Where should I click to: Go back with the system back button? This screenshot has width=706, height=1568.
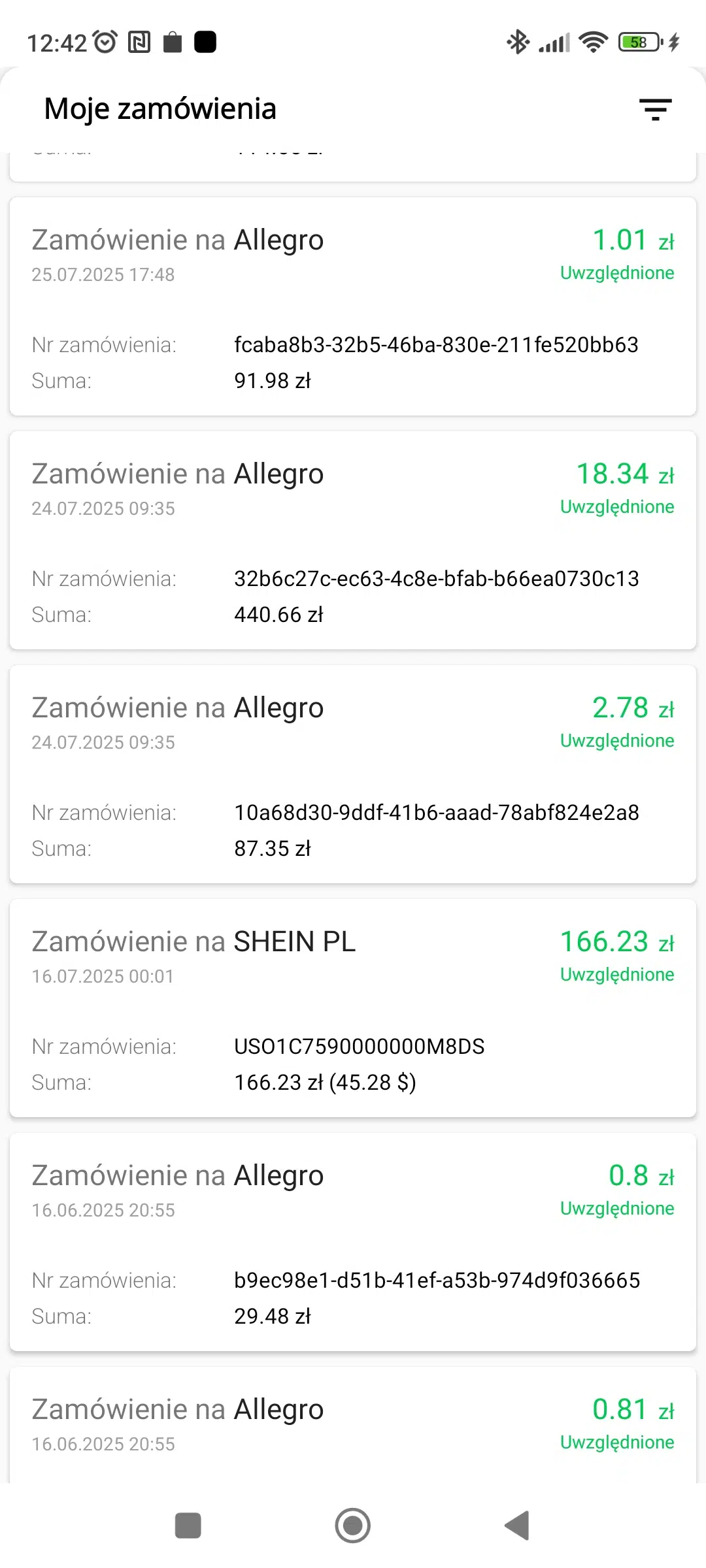517,1526
